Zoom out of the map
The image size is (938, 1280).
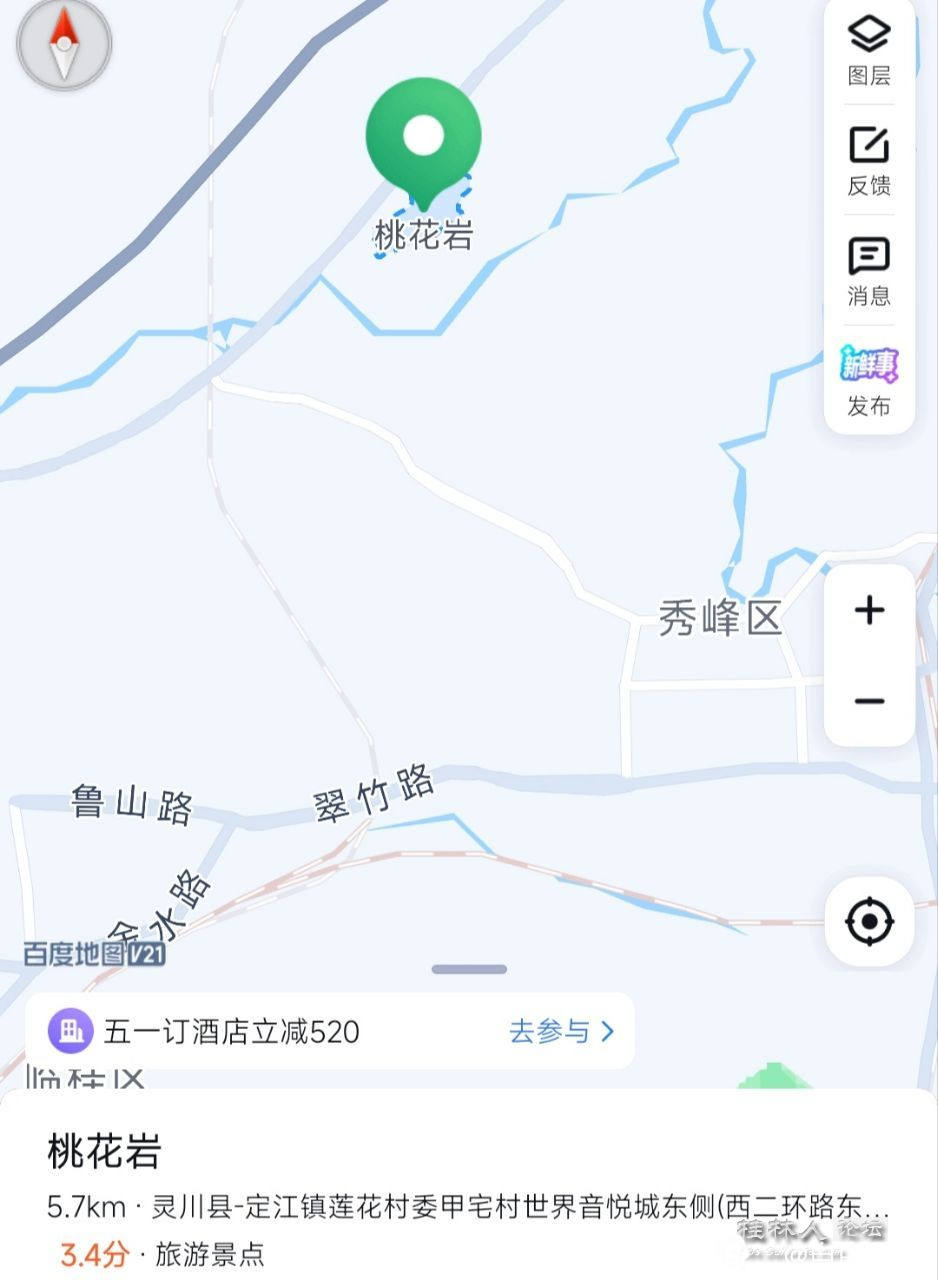[869, 701]
